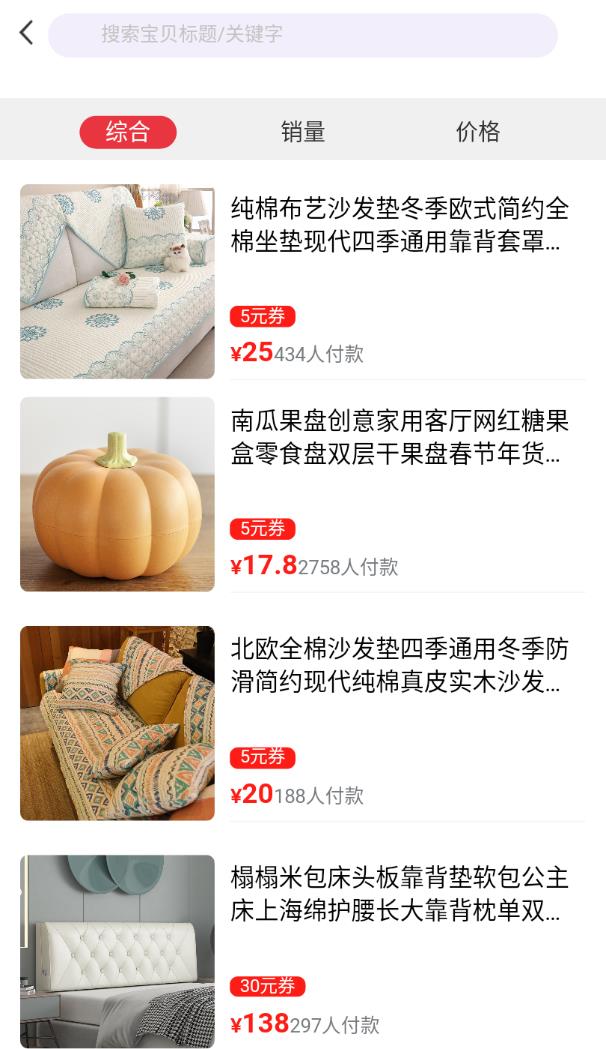Open the 纯棉布艺沙发垫 product listing
This screenshot has height=1049, width=606.
400,225
